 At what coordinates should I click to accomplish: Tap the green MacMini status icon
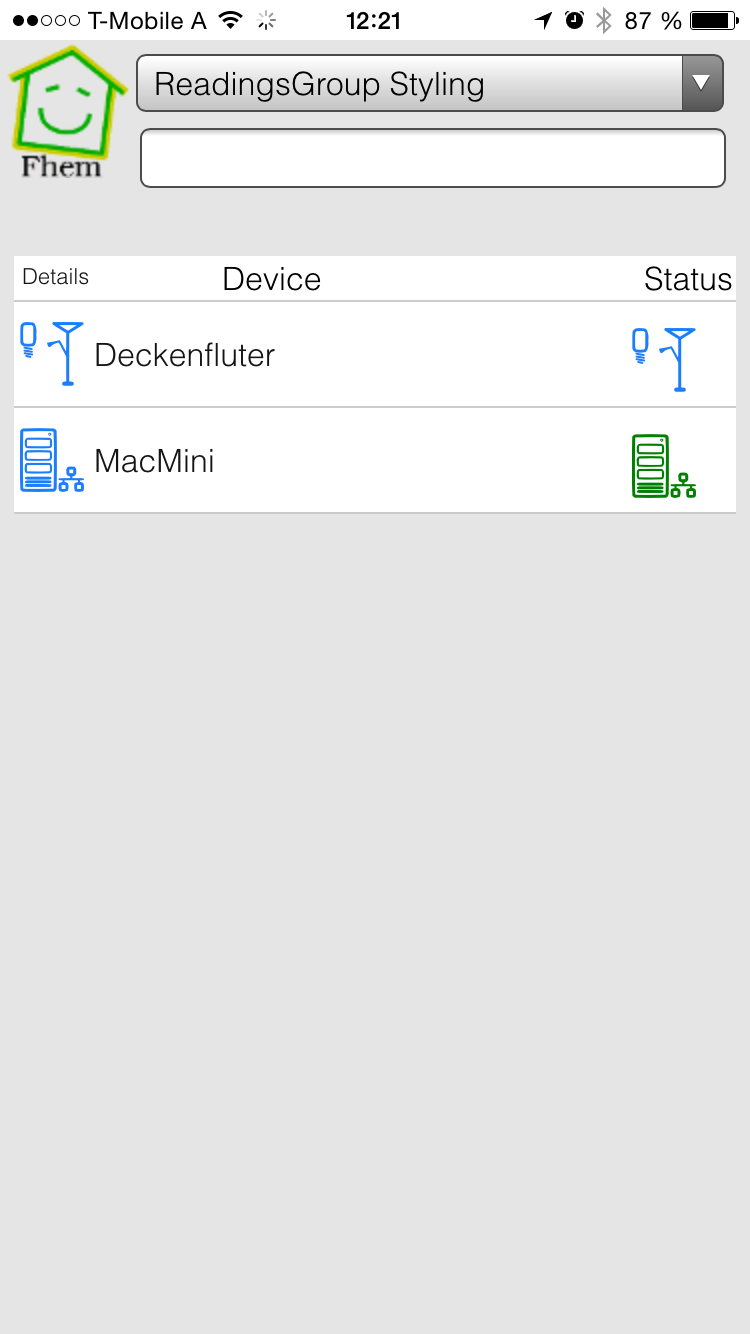click(664, 466)
